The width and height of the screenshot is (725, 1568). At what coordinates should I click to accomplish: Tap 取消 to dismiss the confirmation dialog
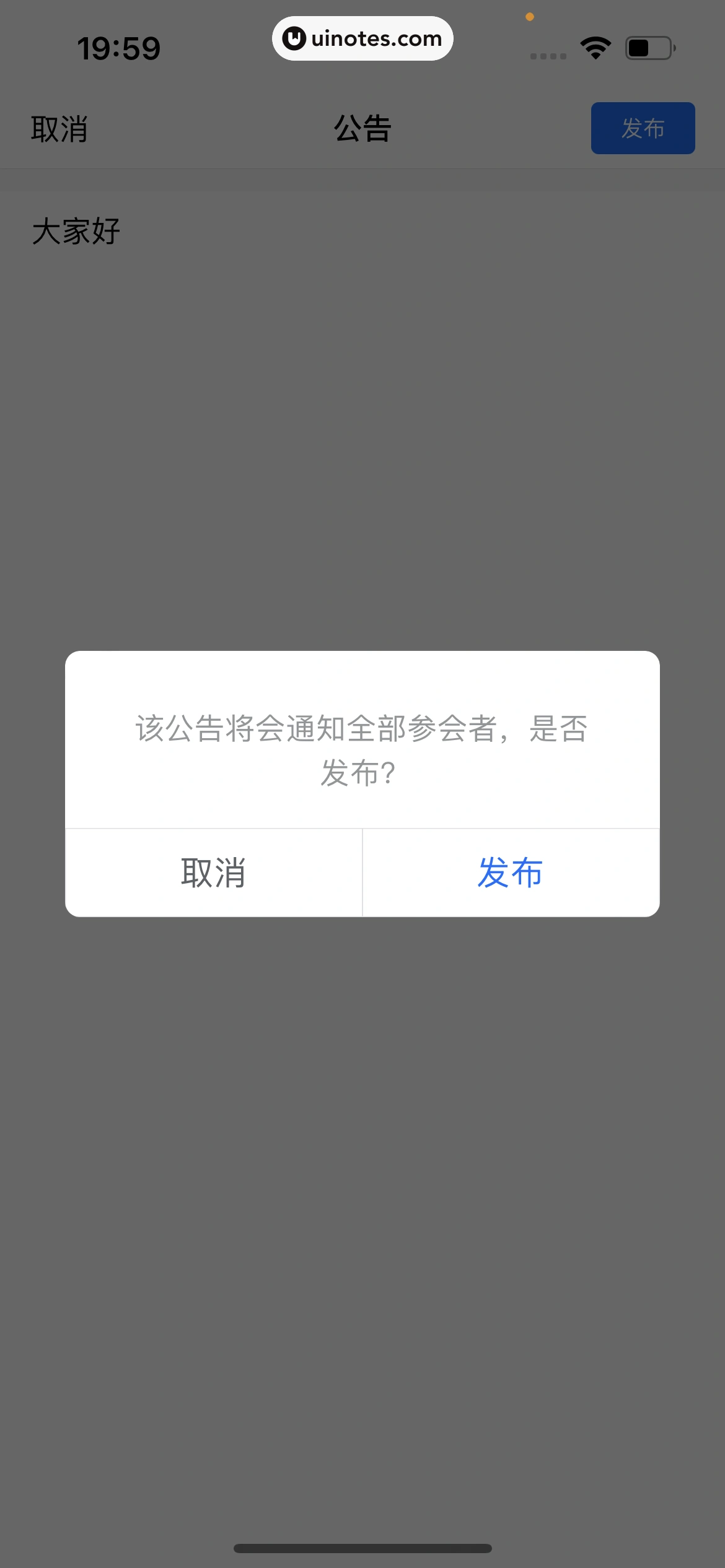click(213, 874)
